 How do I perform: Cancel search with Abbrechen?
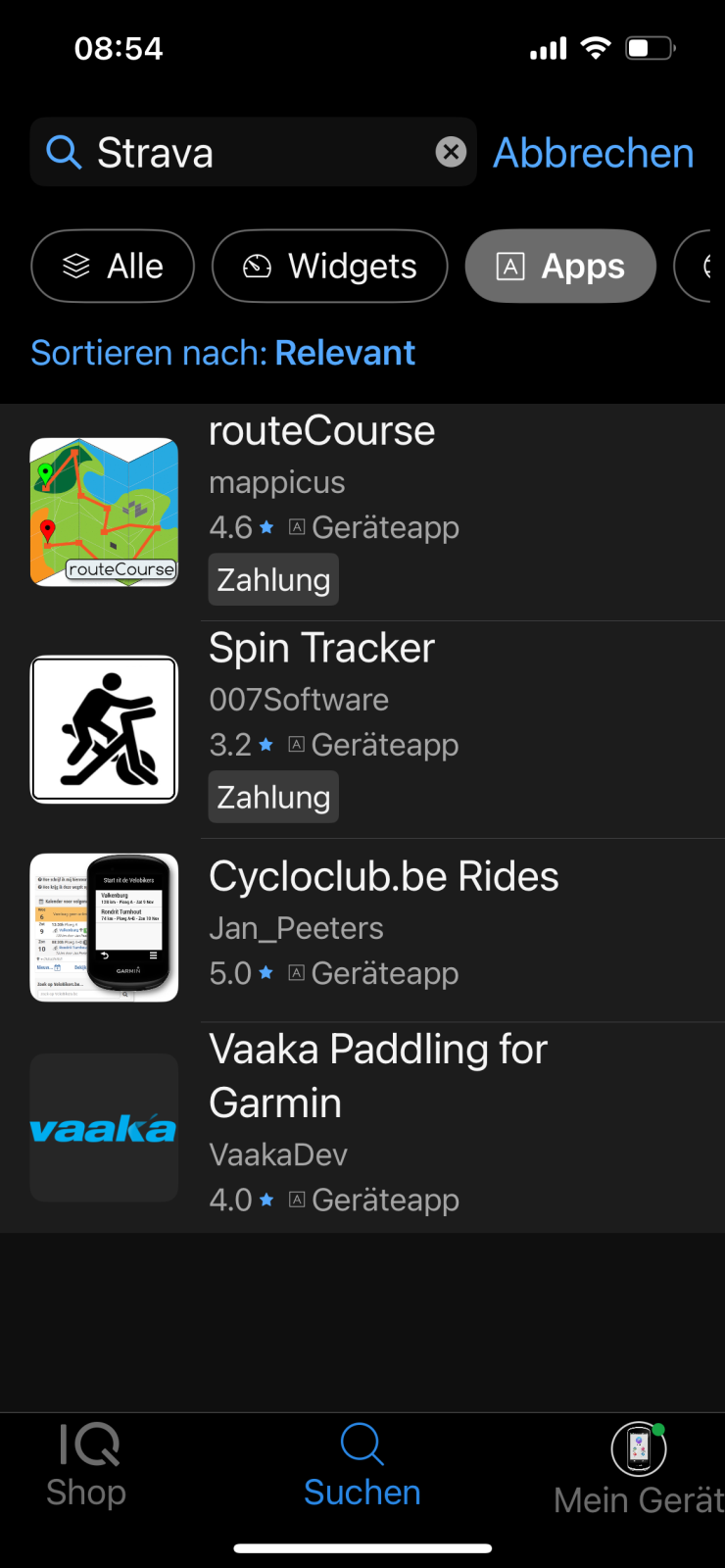593,153
